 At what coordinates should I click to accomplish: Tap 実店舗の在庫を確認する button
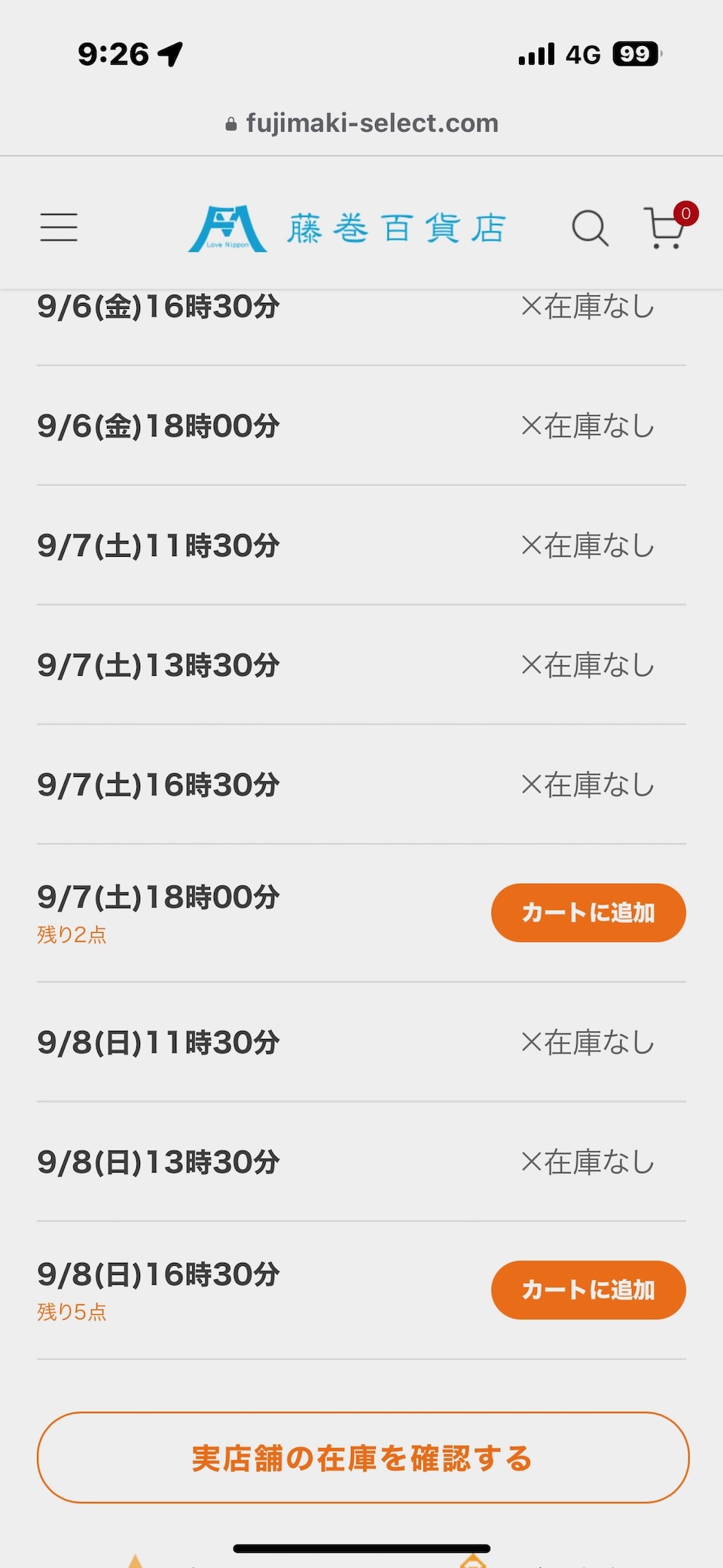pyautogui.click(x=362, y=1458)
